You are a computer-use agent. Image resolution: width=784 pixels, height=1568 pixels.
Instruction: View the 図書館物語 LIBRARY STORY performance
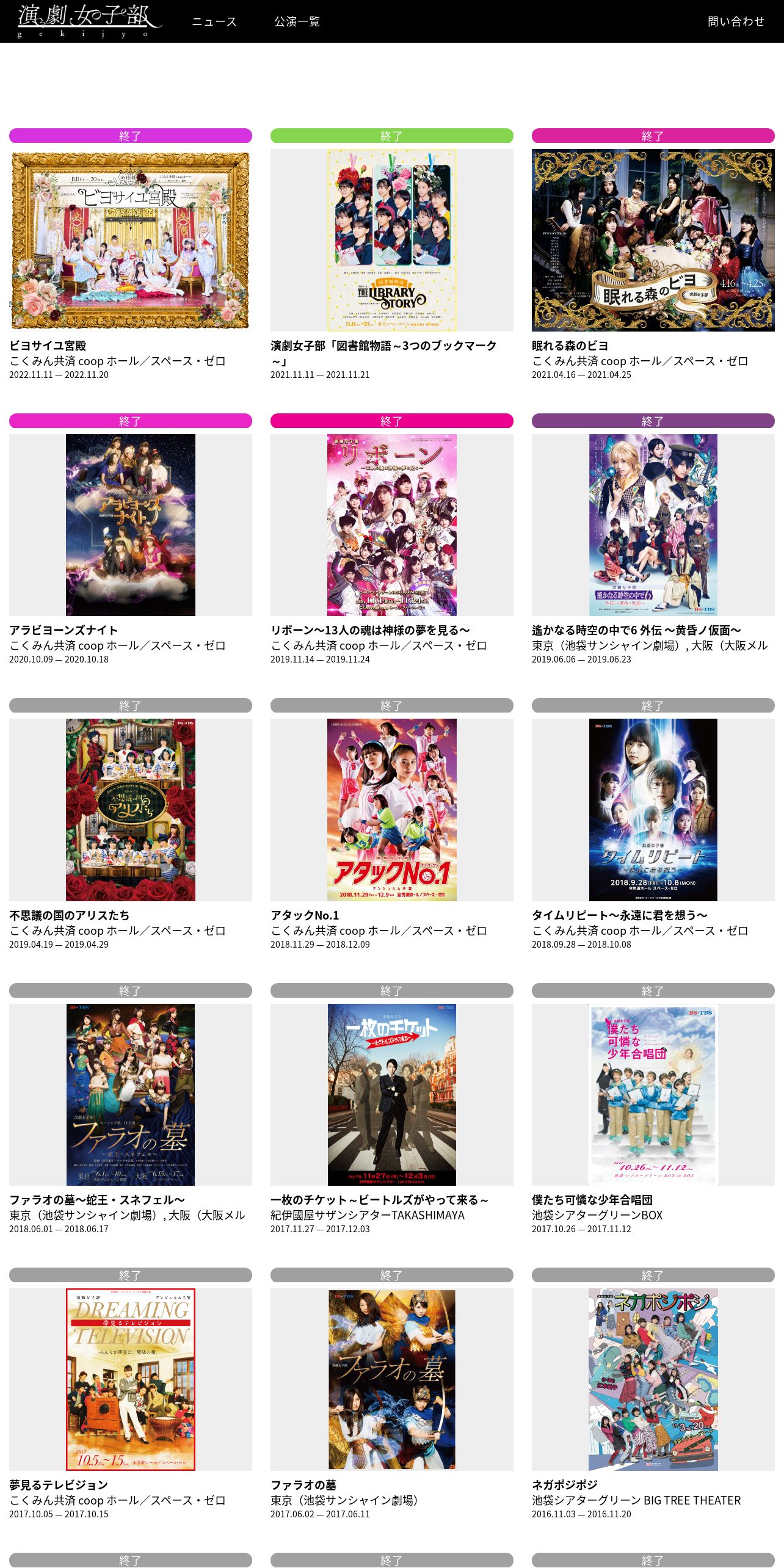(x=392, y=255)
